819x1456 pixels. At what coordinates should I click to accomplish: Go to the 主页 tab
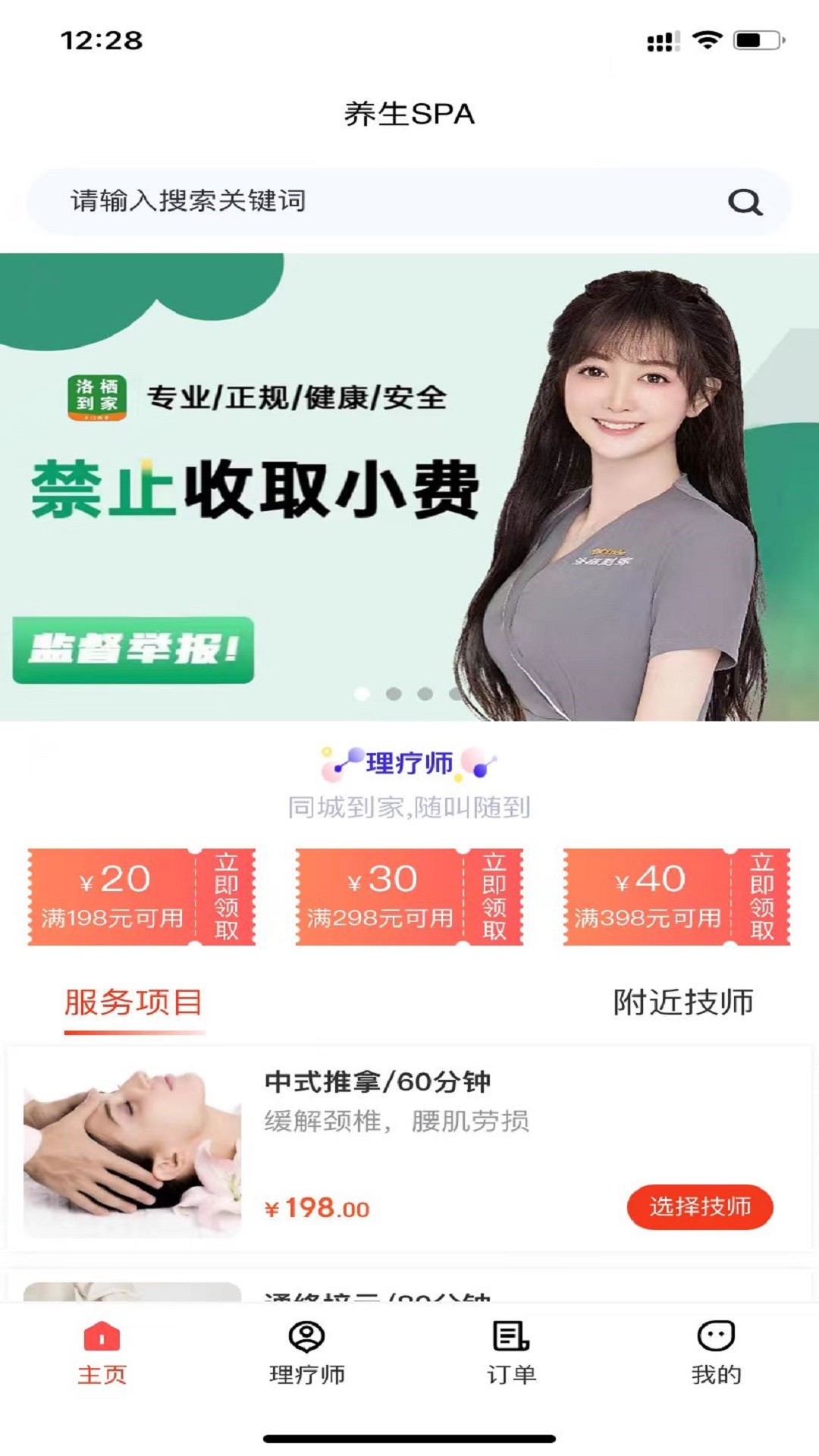click(102, 1353)
